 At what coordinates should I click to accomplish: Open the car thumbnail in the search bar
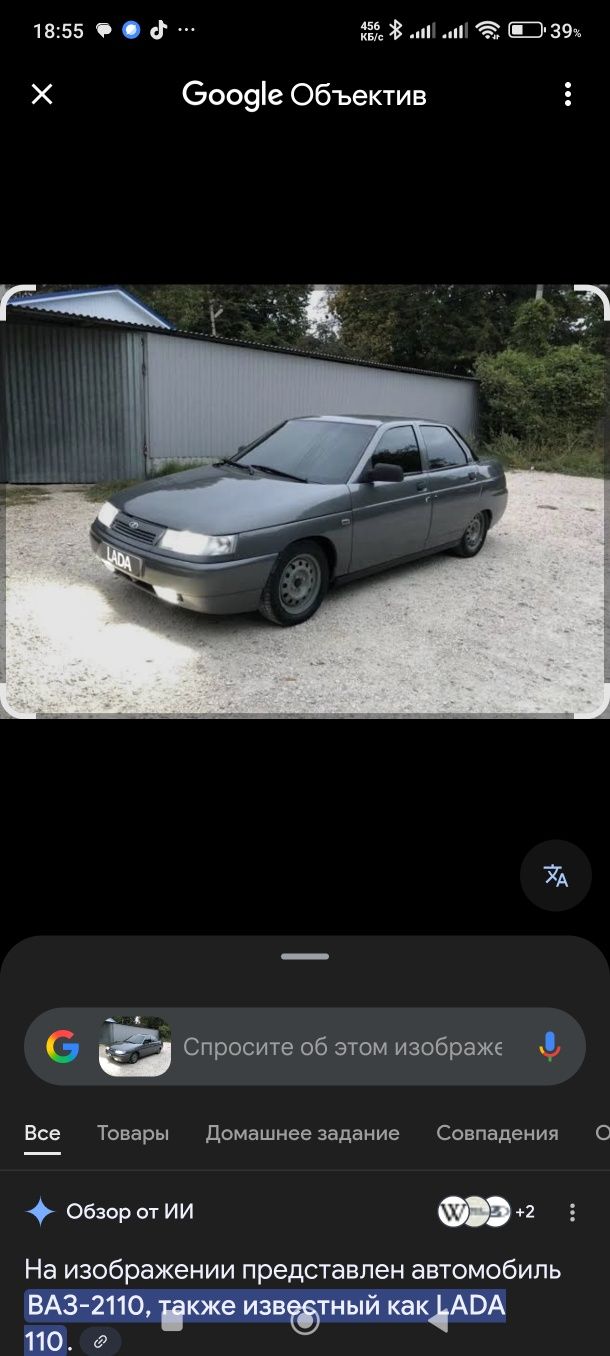pos(135,1047)
